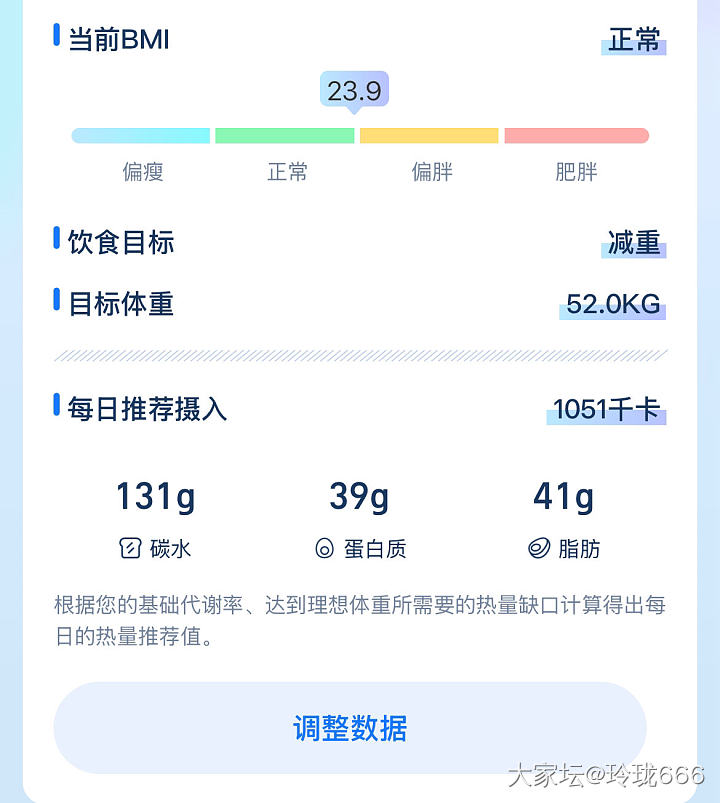Tap the 调整数据 button
Image resolution: width=720 pixels, height=803 pixels.
[350, 728]
